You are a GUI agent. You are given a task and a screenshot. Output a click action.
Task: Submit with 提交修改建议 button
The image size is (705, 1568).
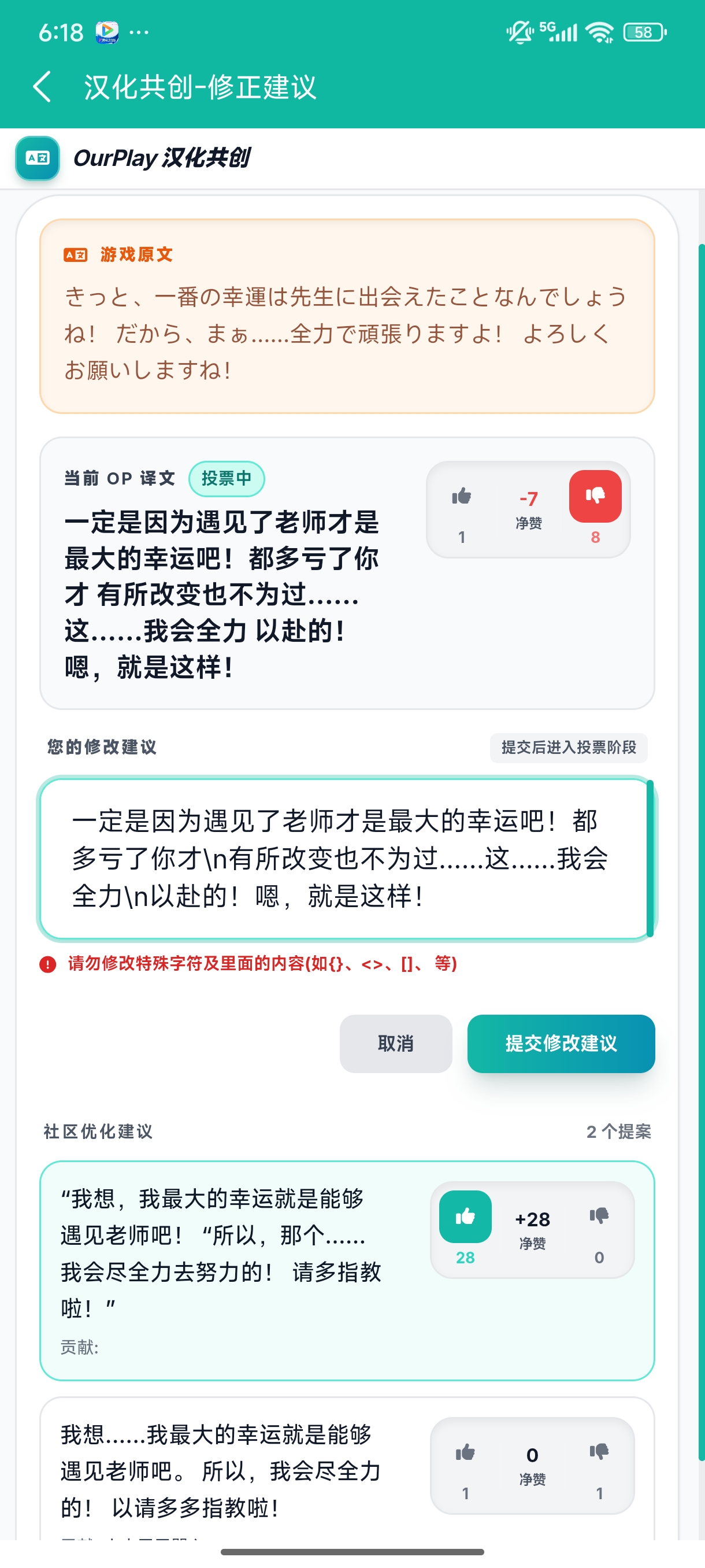pyautogui.click(x=560, y=1043)
